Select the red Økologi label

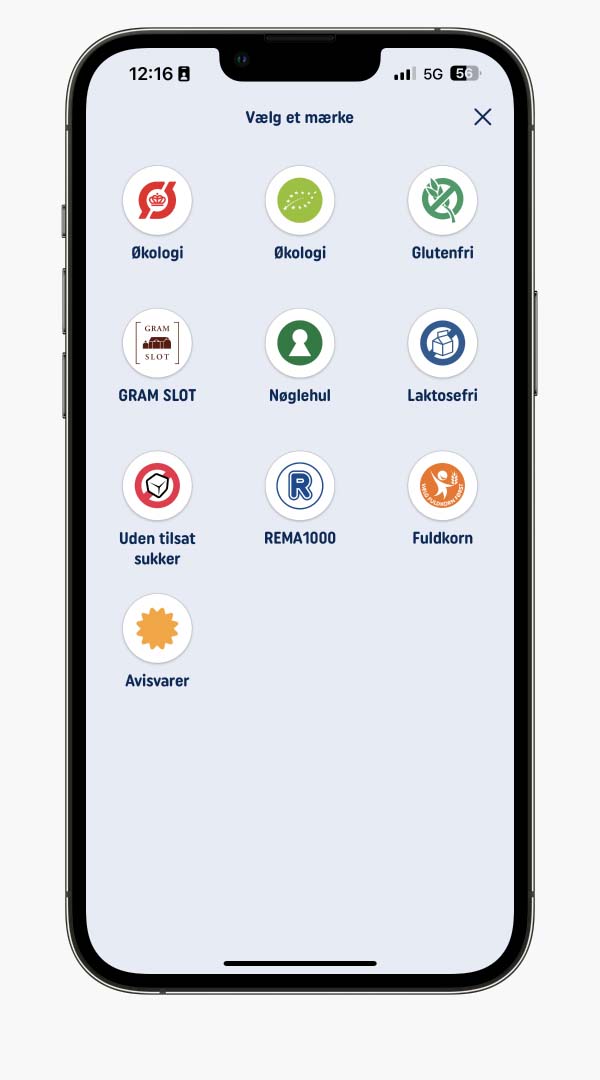point(157,201)
